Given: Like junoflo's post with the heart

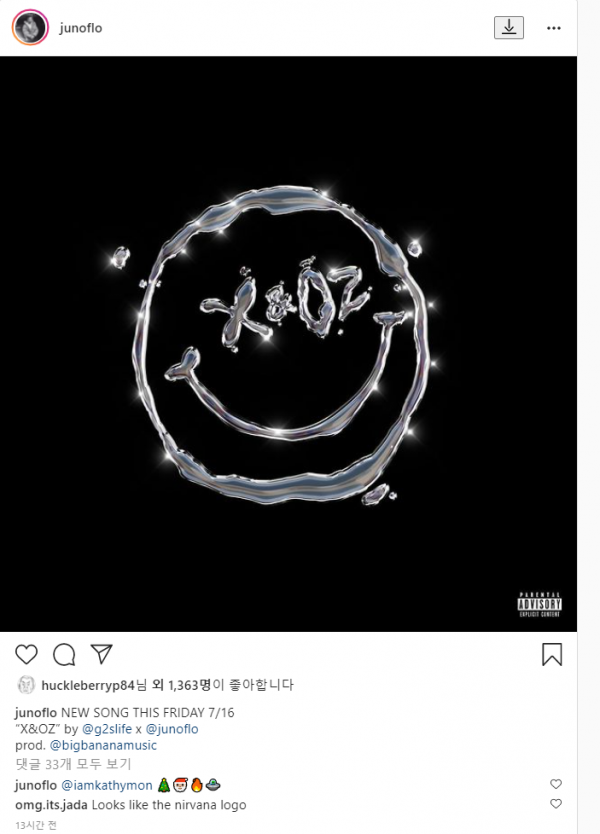Looking at the screenshot, I should click(26, 655).
